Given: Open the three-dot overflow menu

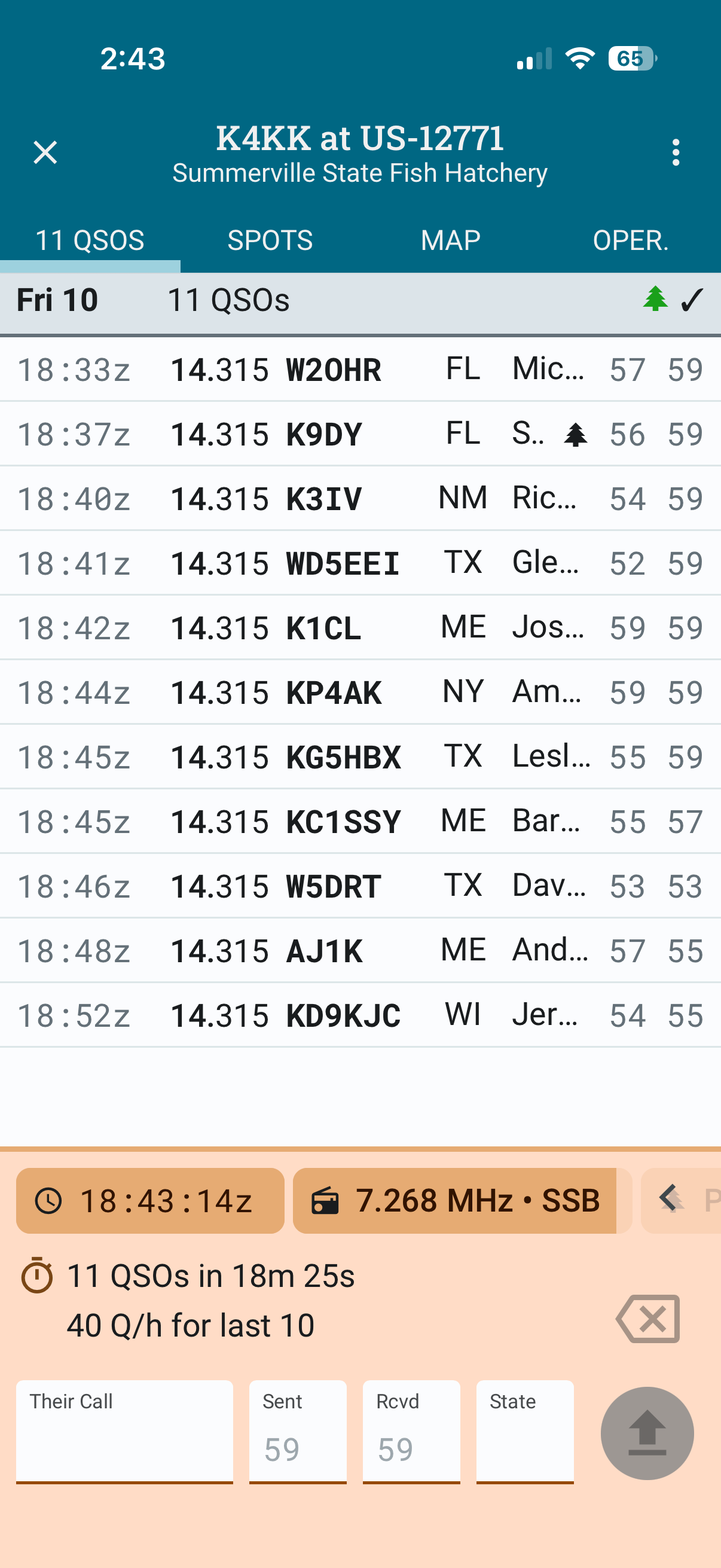Looking at the screenshot, I should click(676, 152).
